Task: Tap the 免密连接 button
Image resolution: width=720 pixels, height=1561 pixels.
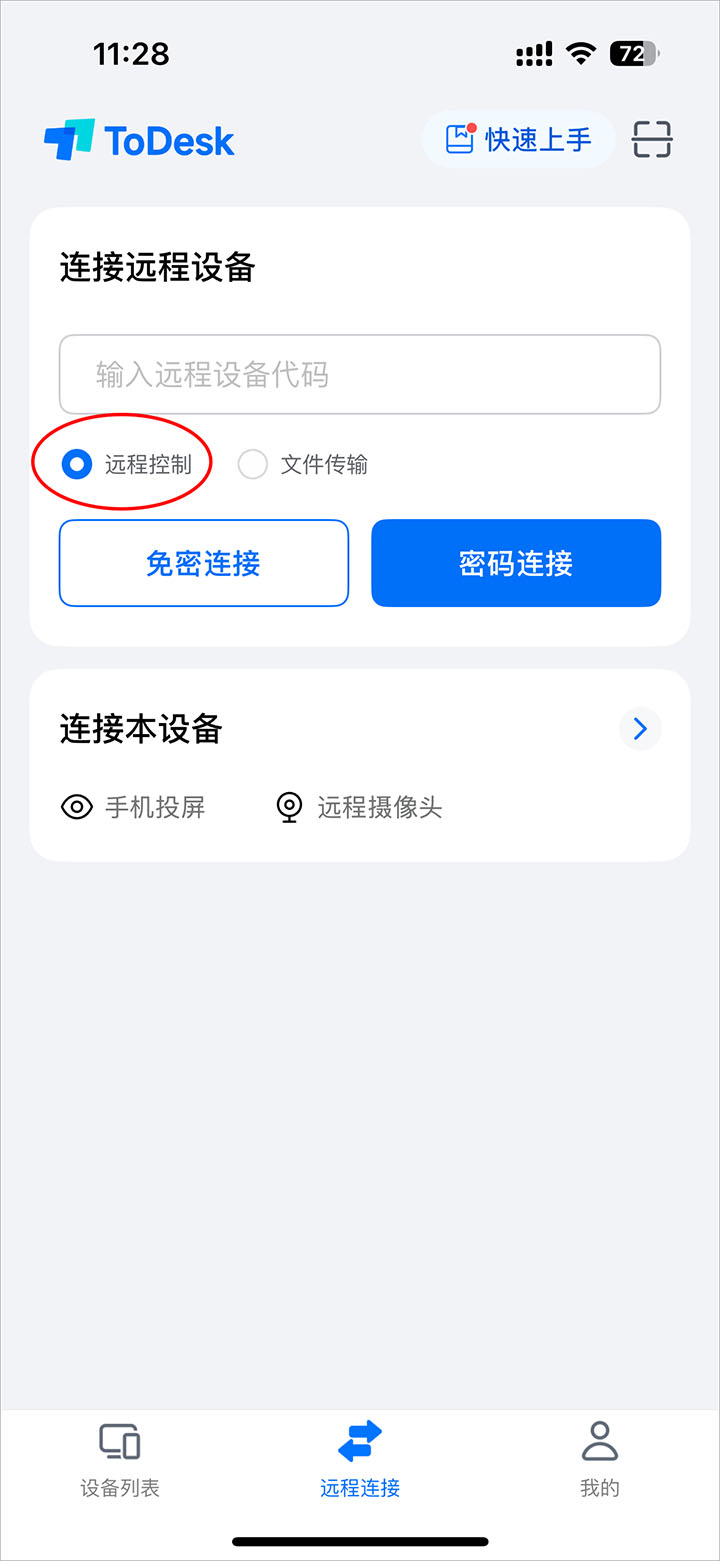Action: (x=204, y=563)
